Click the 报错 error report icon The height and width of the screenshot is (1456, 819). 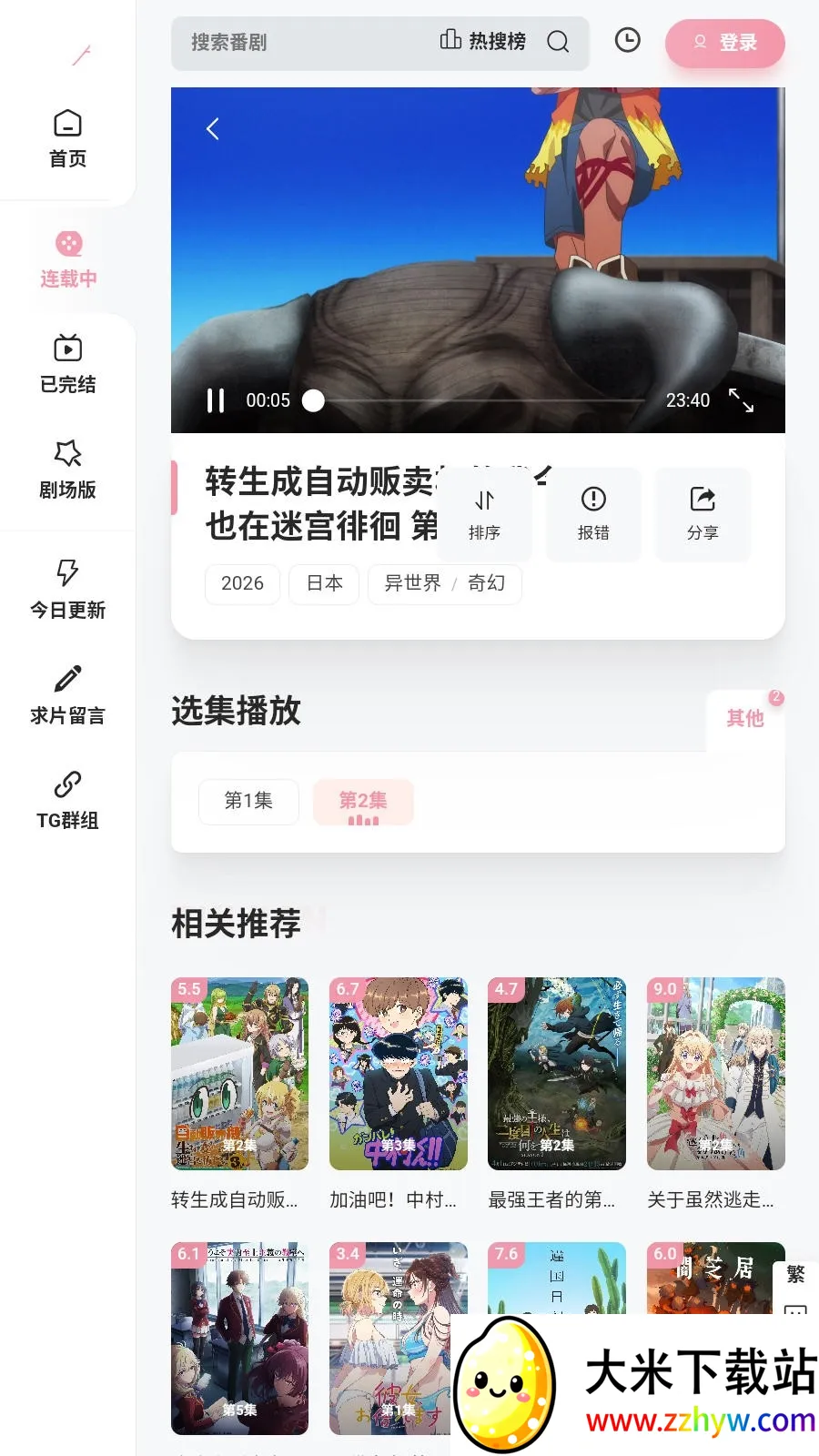pos(593,499)
